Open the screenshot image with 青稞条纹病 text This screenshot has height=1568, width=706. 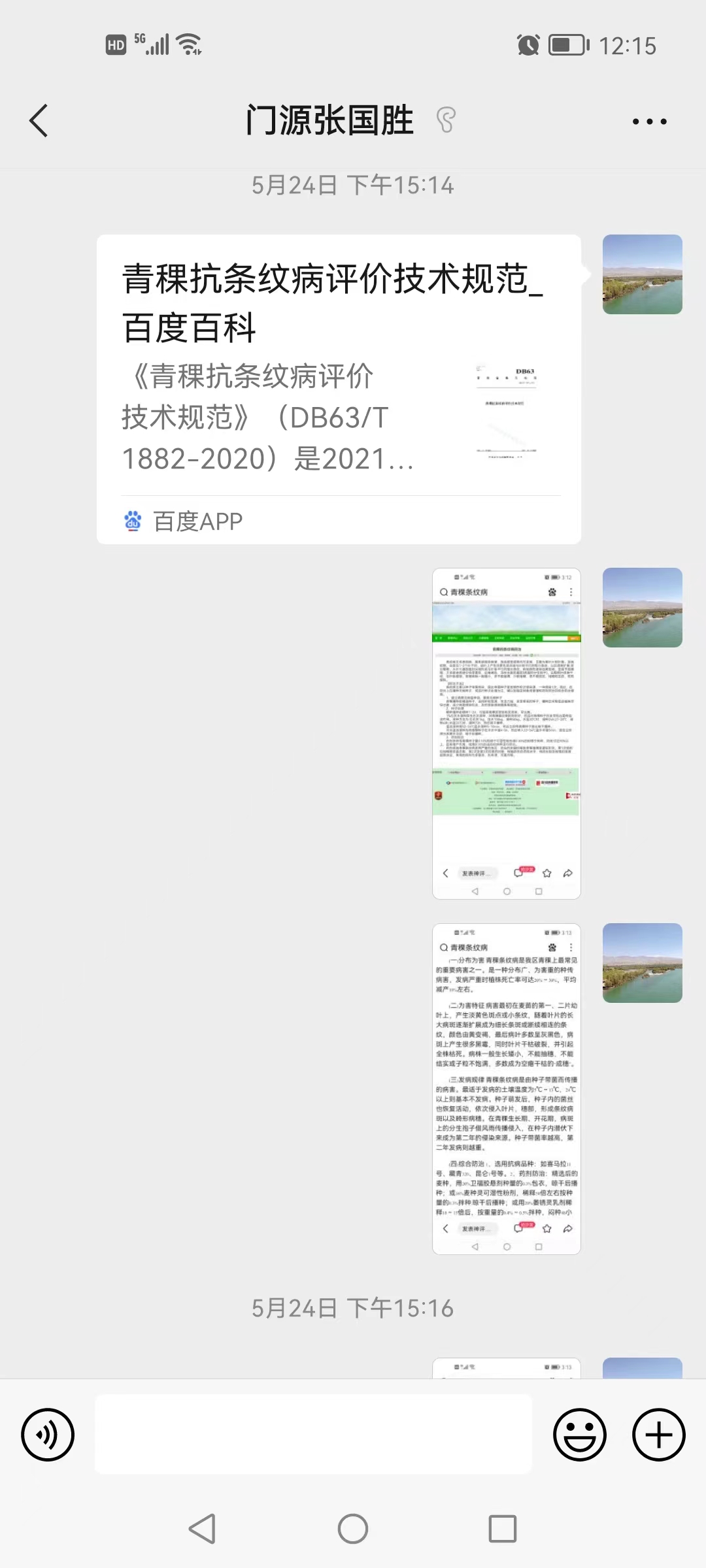[507, 1088]
